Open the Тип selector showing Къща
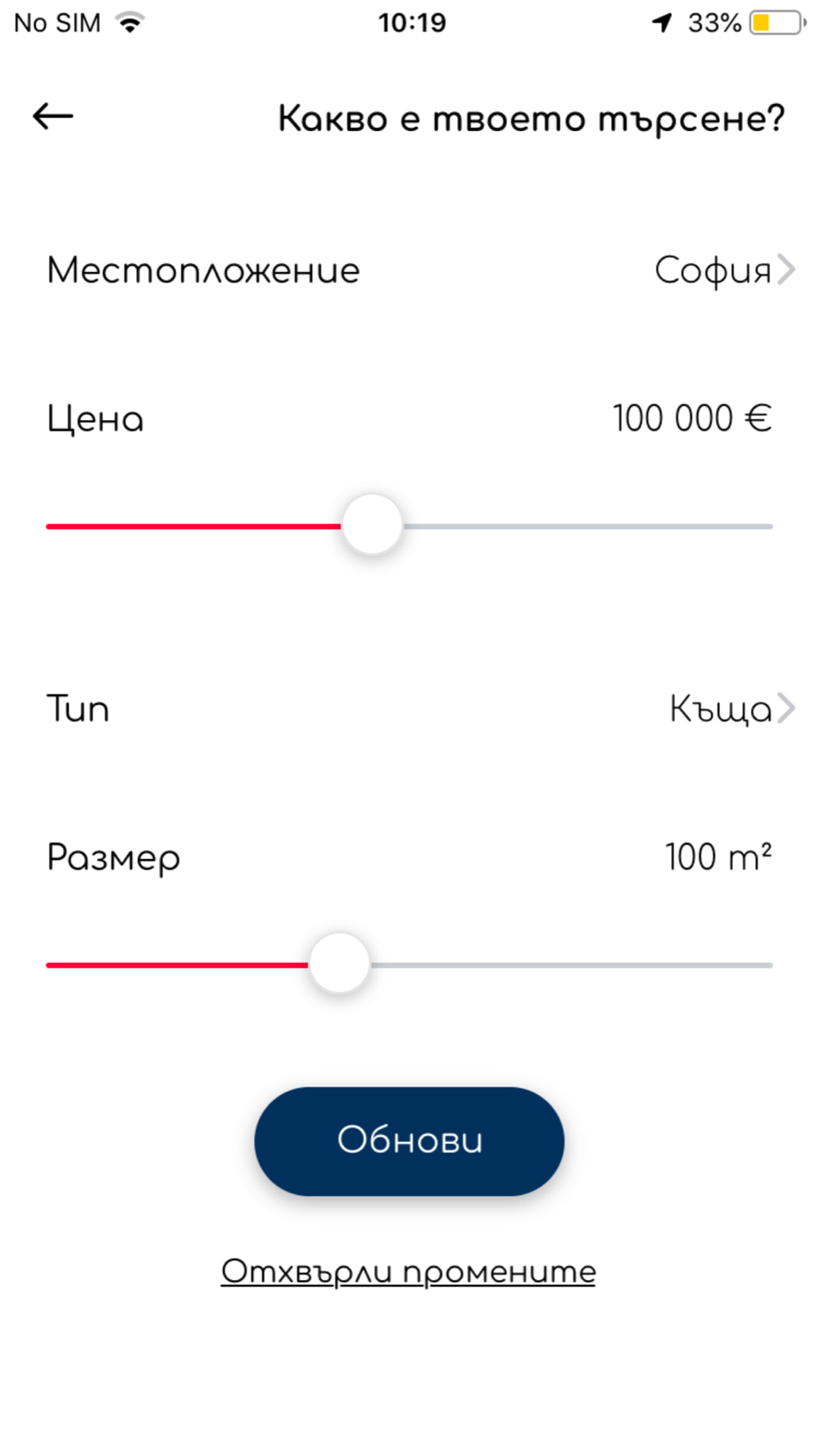The image size is (819, 1456). pyautogui.click(x=409, y=709)
